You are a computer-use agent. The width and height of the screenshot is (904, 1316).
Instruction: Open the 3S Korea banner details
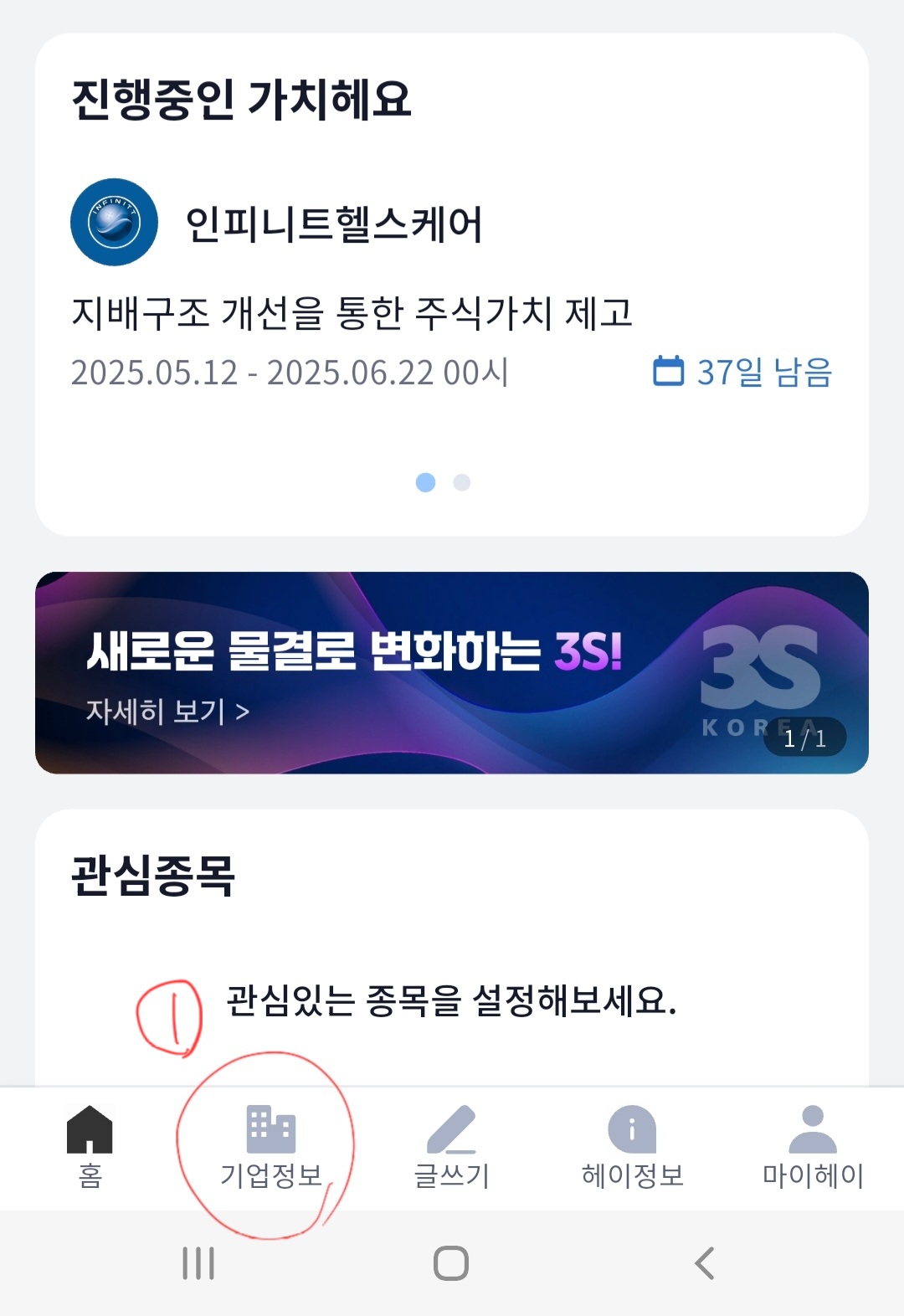pos(167,712)
